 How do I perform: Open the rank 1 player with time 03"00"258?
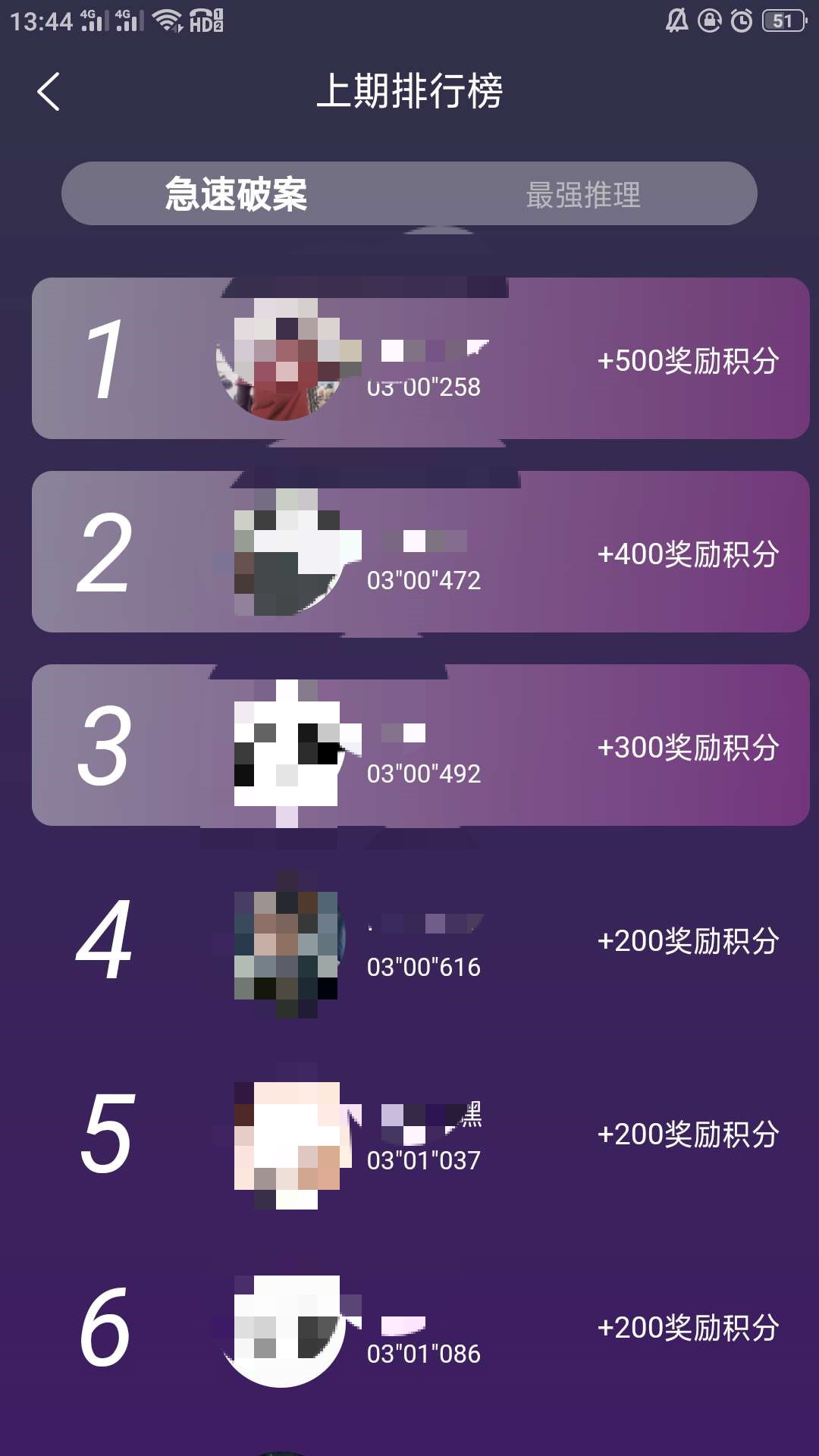420,359
